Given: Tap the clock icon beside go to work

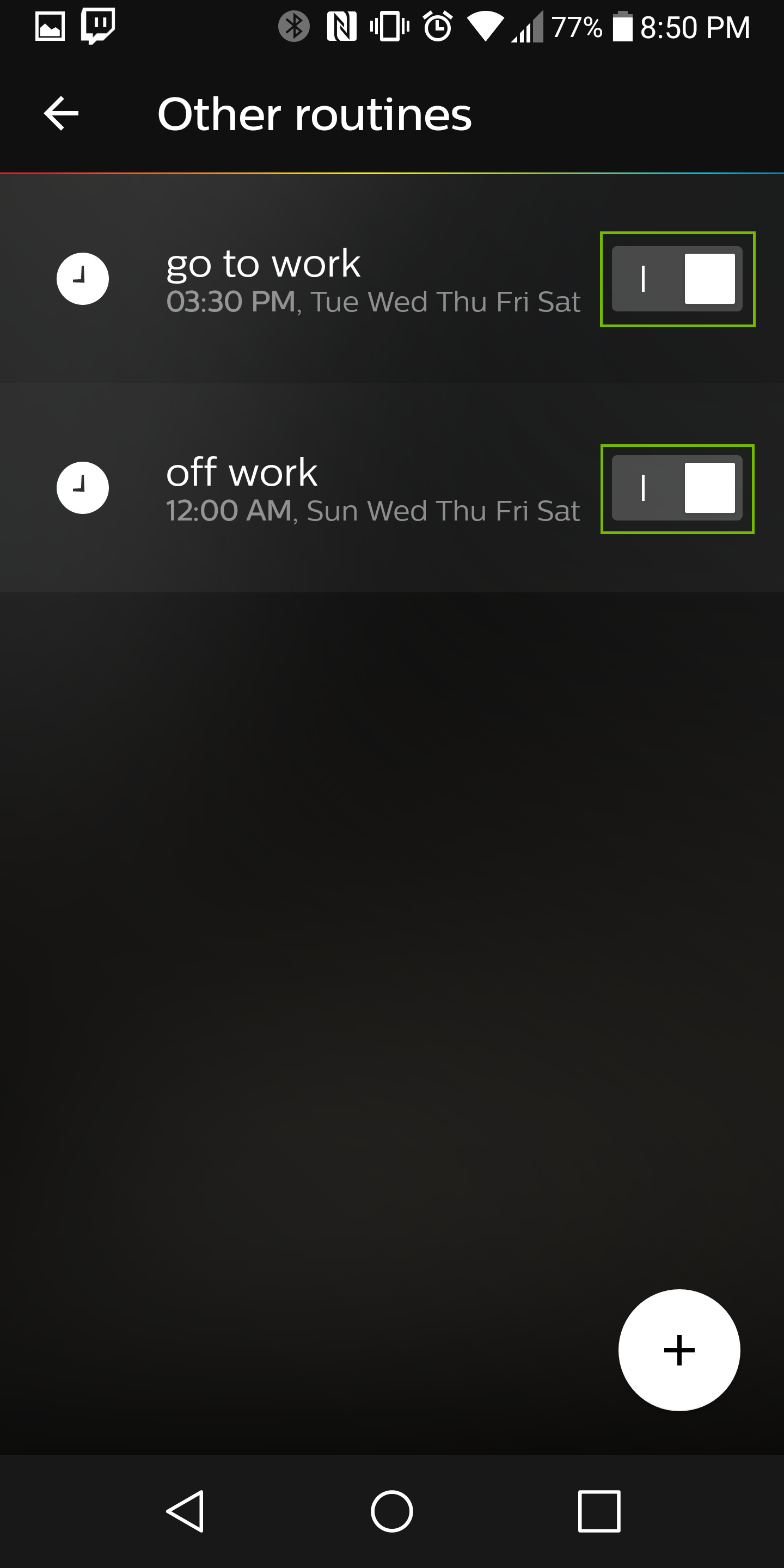Looking at the screenshot, I should tap(83, 279).
